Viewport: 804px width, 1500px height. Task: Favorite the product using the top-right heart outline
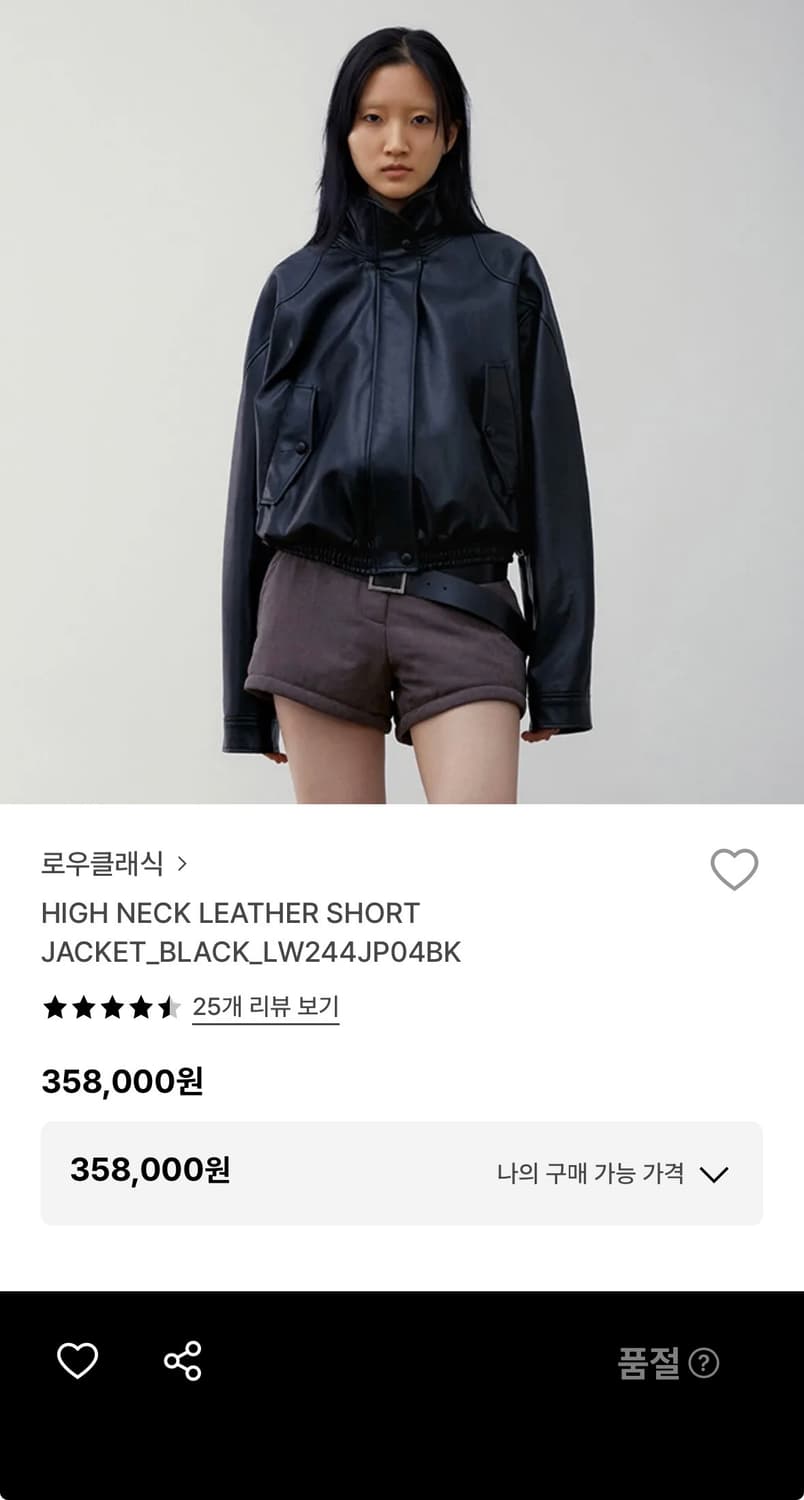coord(733,870)
